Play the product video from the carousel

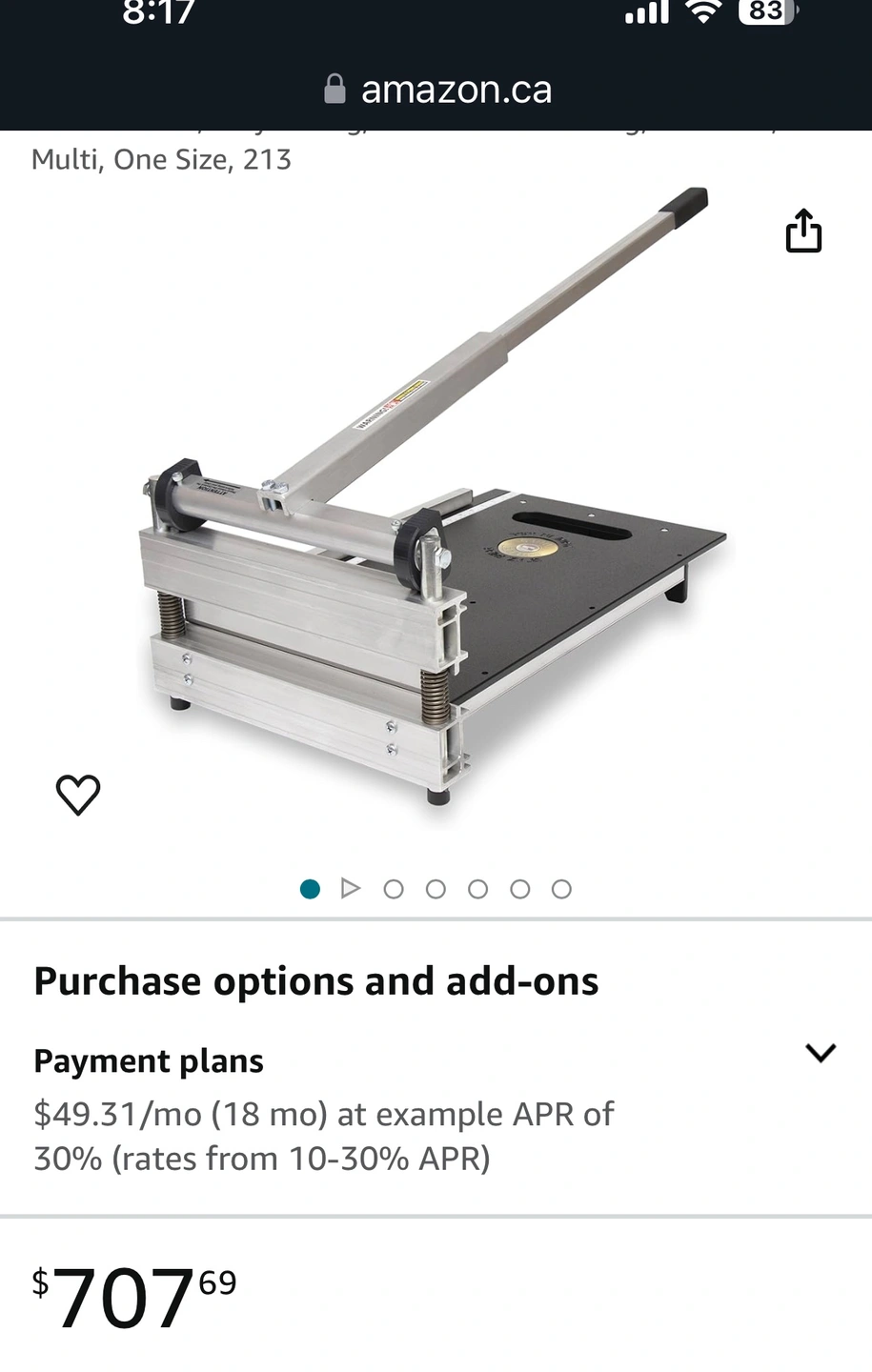351,889
